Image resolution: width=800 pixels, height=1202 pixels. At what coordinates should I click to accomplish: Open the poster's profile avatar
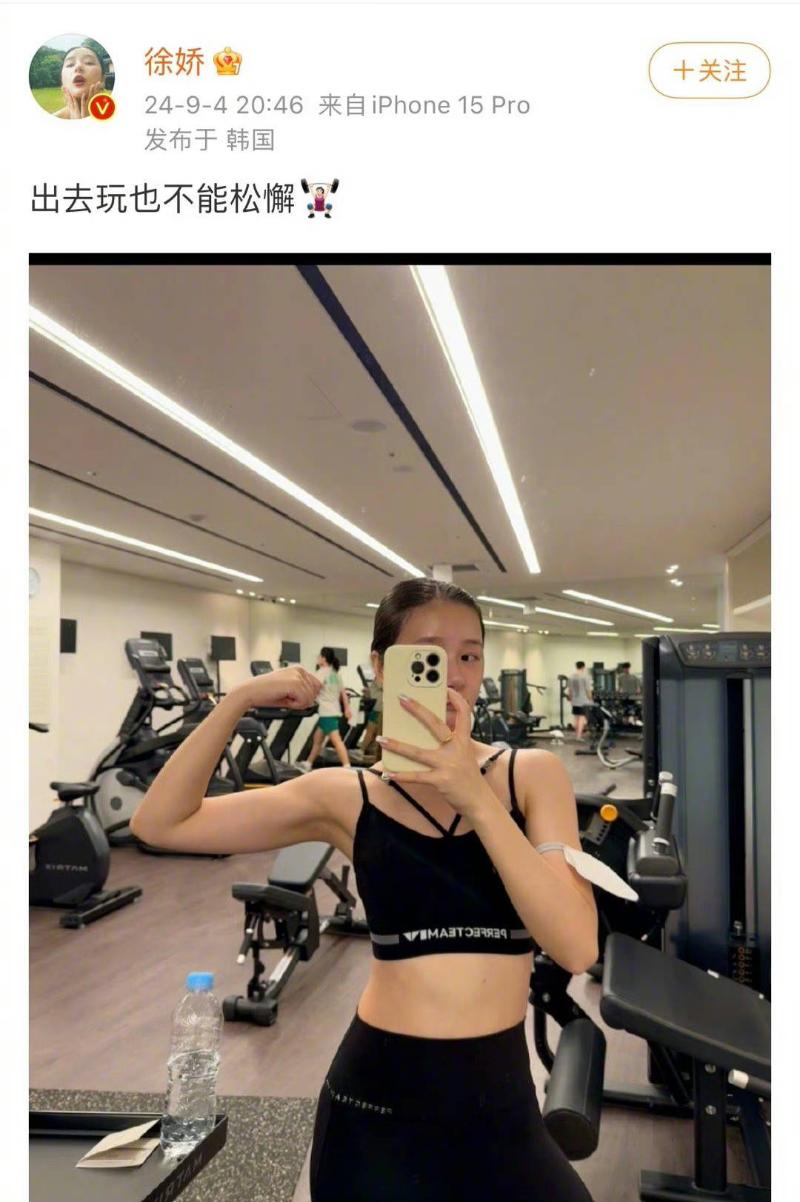pos(72,77)
